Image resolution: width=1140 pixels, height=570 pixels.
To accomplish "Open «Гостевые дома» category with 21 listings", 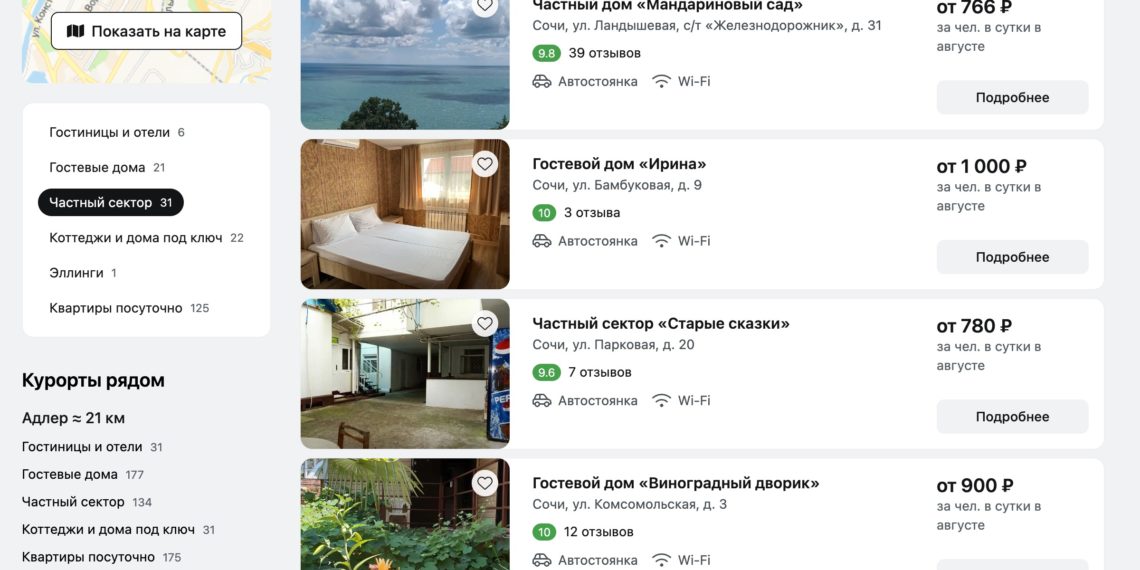I will click(98, 167).
